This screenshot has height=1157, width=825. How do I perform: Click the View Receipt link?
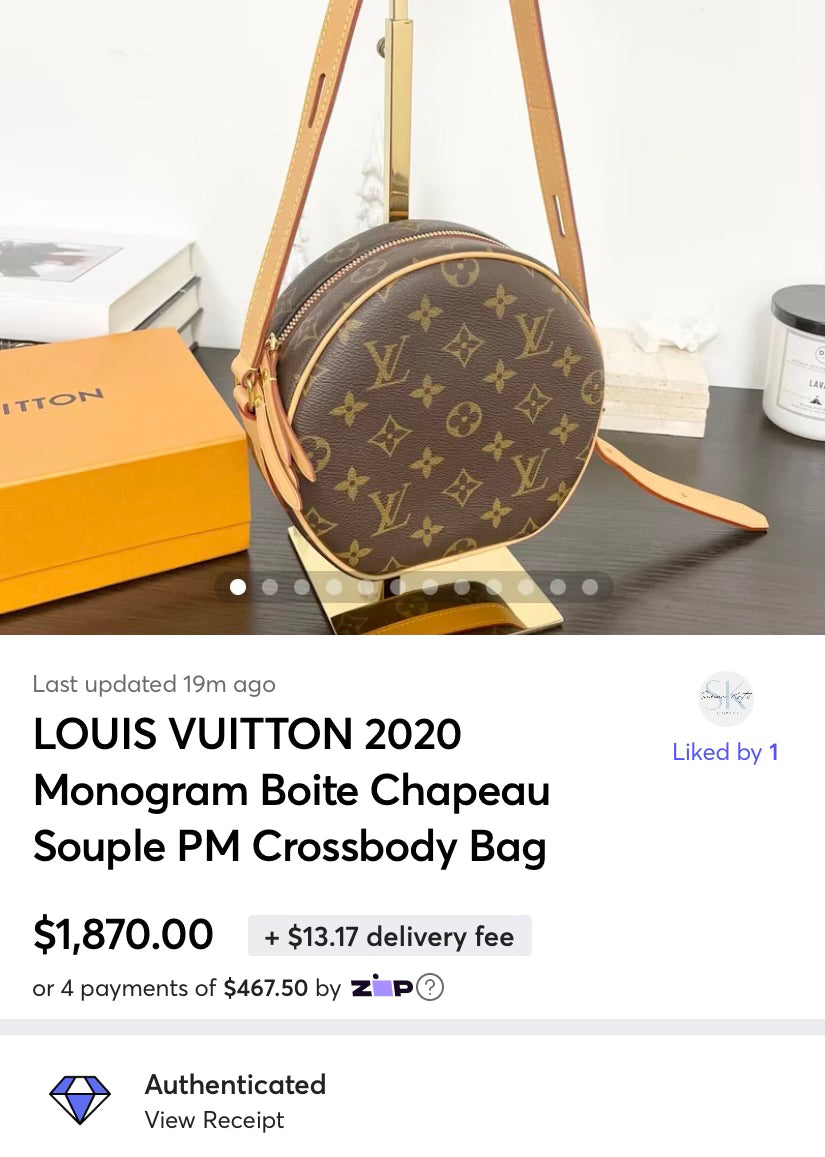pos(214,1121)
